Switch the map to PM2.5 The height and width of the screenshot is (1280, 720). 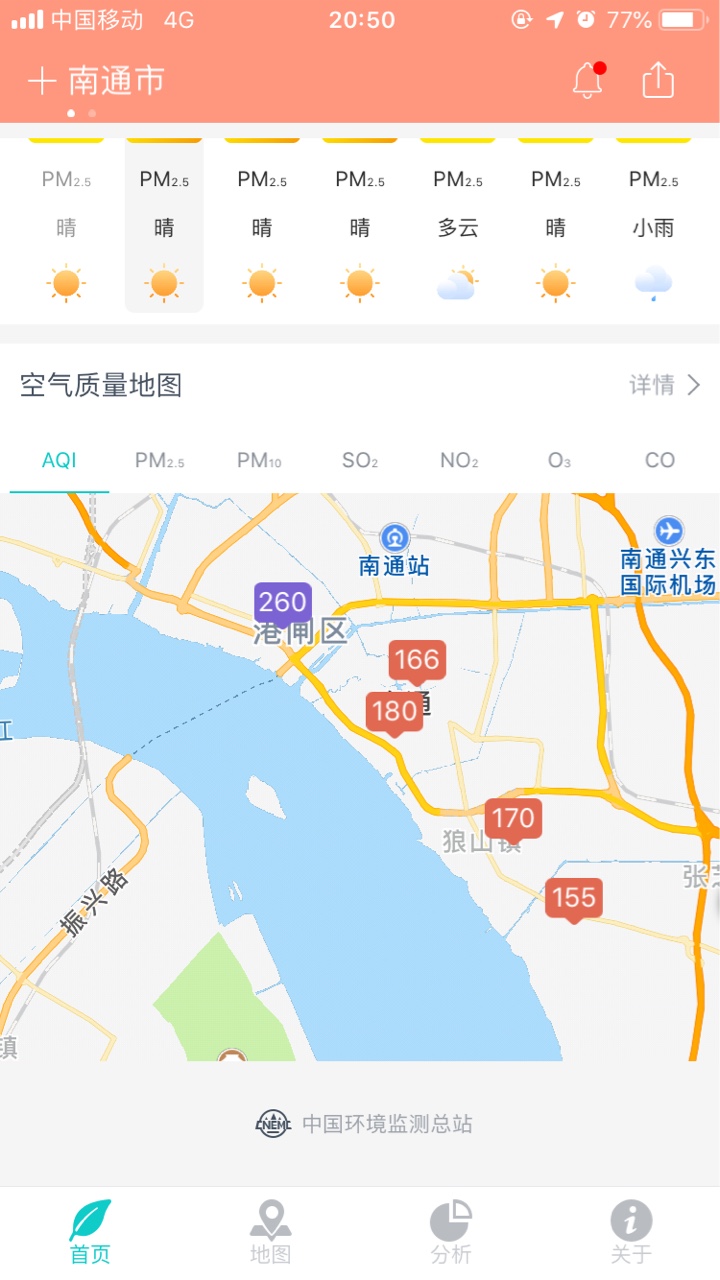pyautogui.click(x=160, y=461)
